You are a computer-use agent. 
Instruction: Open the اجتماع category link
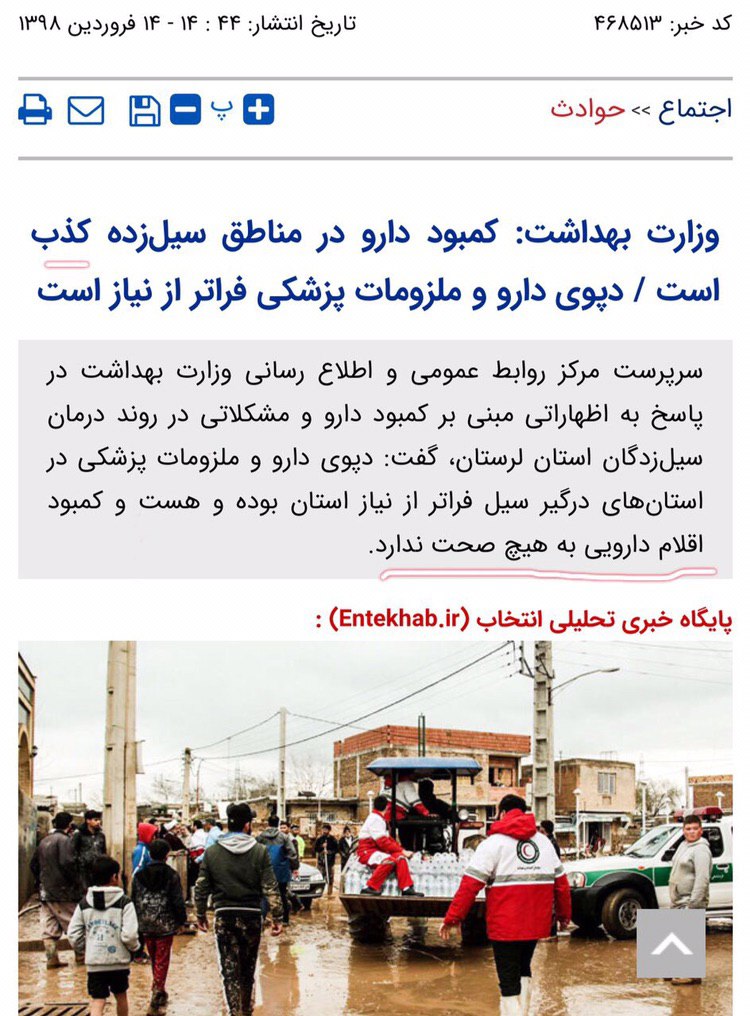[x=695, y=109]
